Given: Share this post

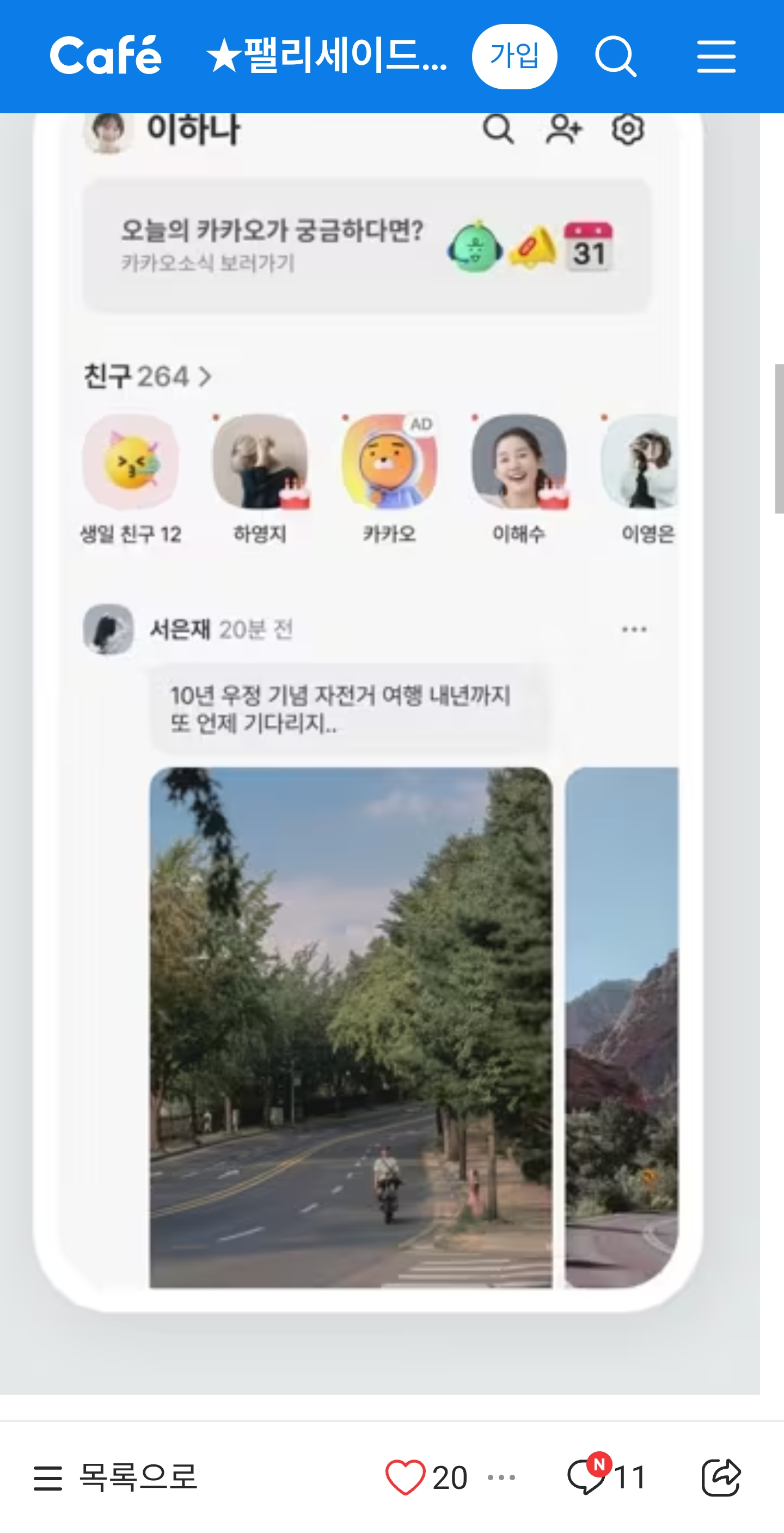Looking at the screenshot, I should (x=720, y=1477).
